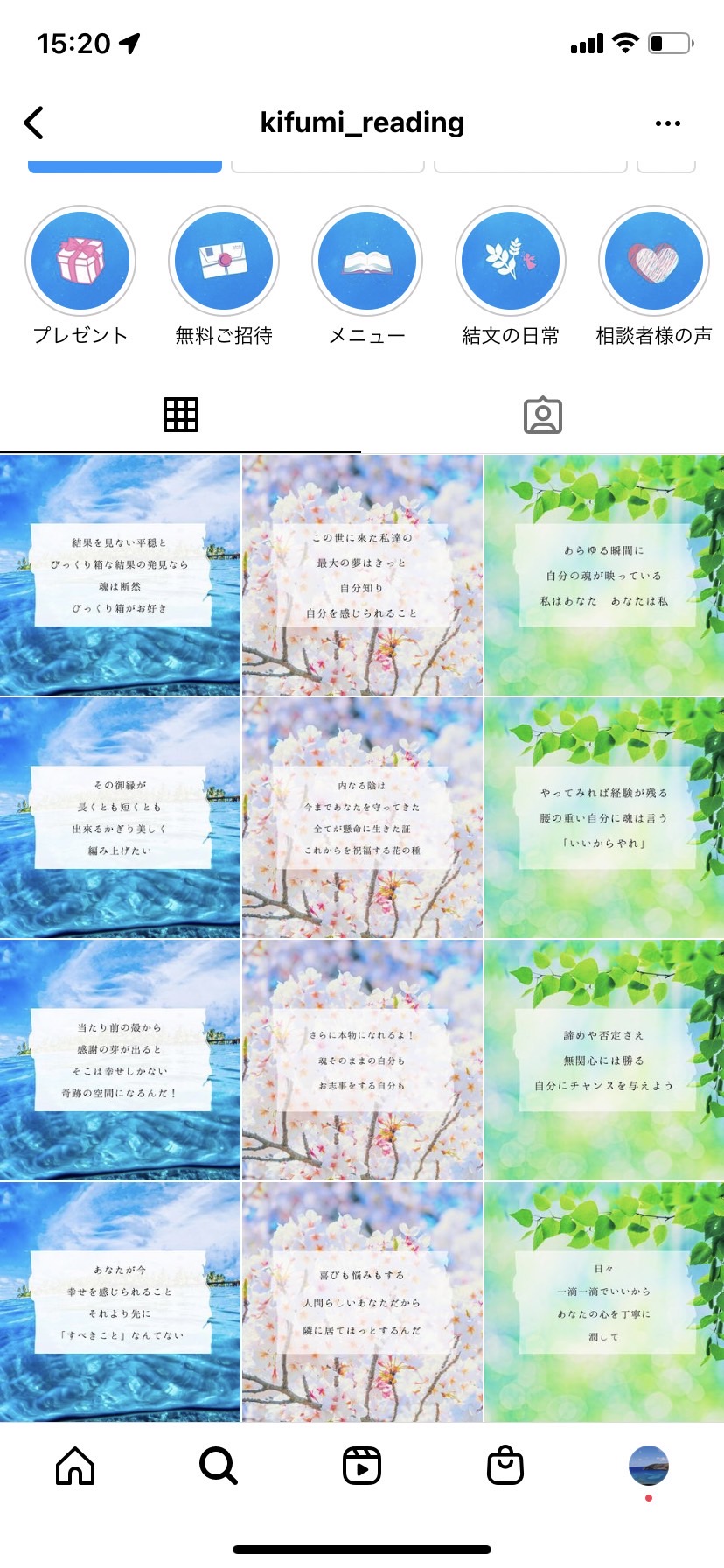Go to my profile tab
The image size is (724, 1568).
pyautogui.click(x=649, y=1466)
